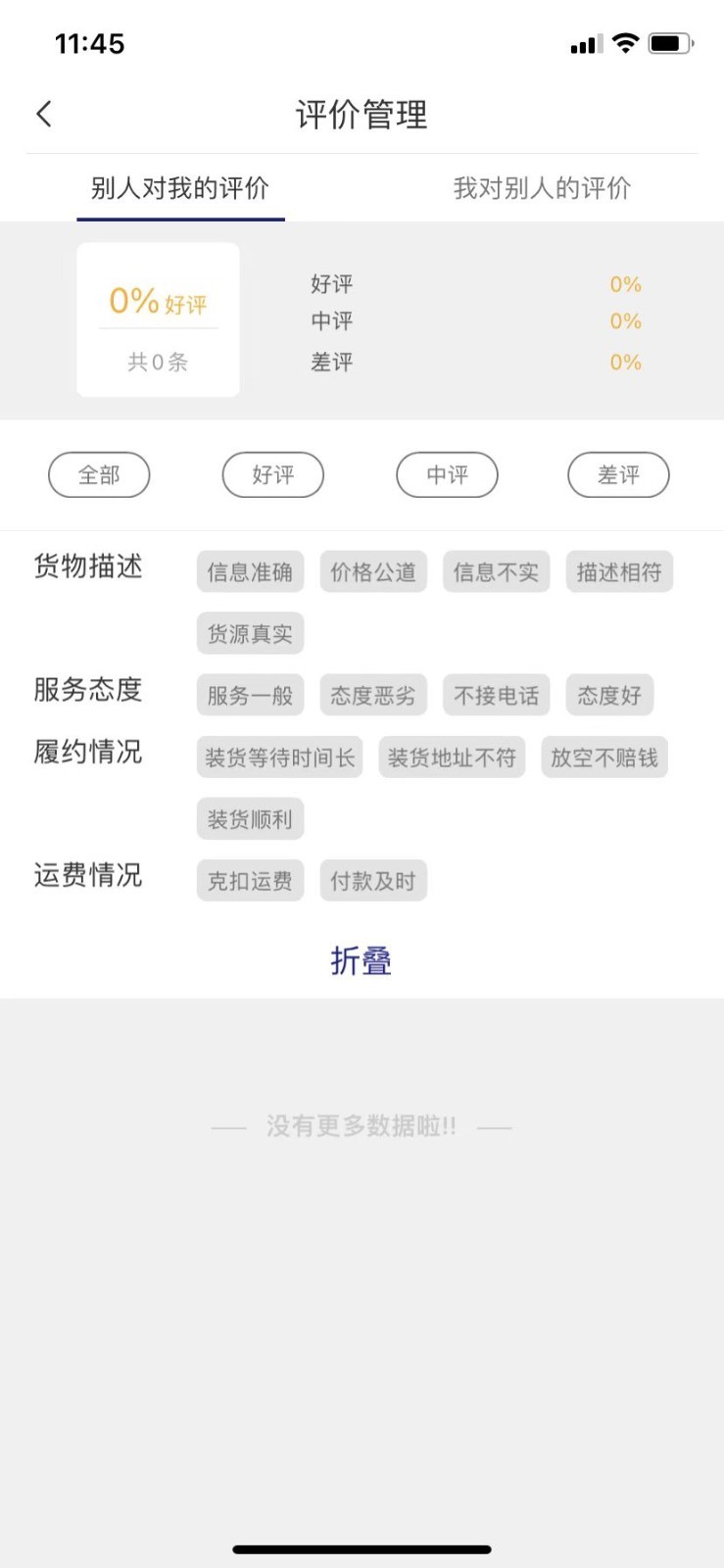Image resolution: width=724 pixels, height=1568 pixels.
Task: Switch to 我对别人的评价 tab
Action: tap(541, 188)
